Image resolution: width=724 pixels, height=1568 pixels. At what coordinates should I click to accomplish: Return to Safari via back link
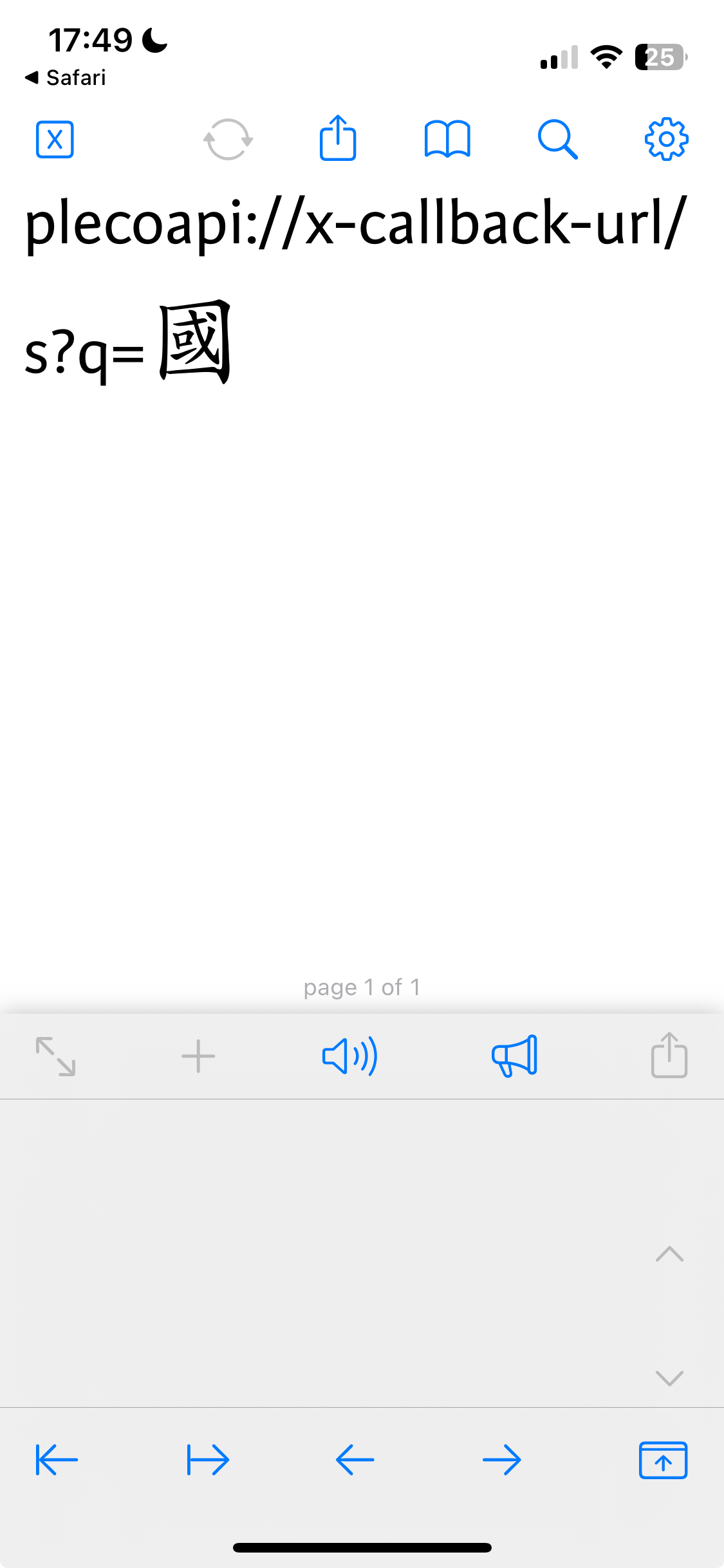65,78
